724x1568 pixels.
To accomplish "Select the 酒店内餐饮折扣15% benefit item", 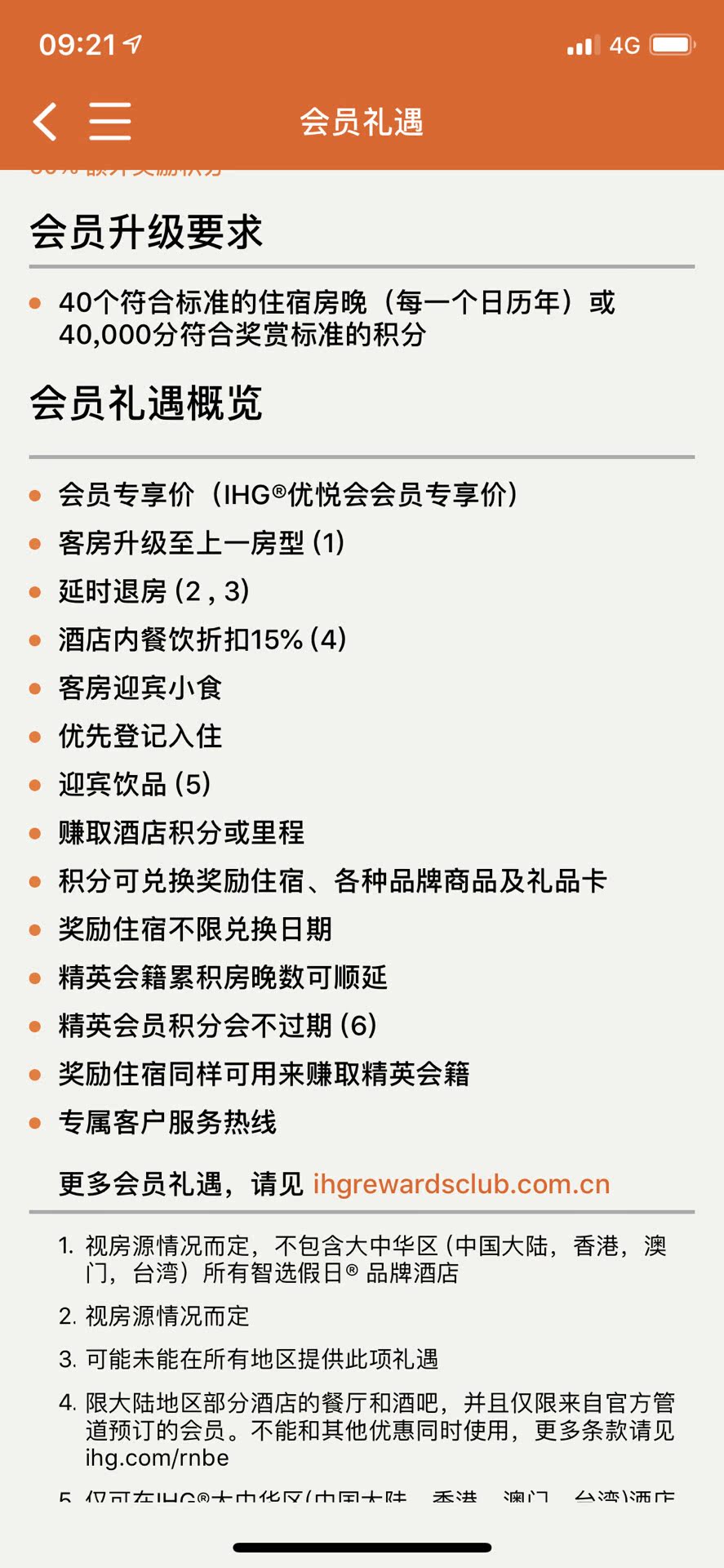I will coord(202,639).
